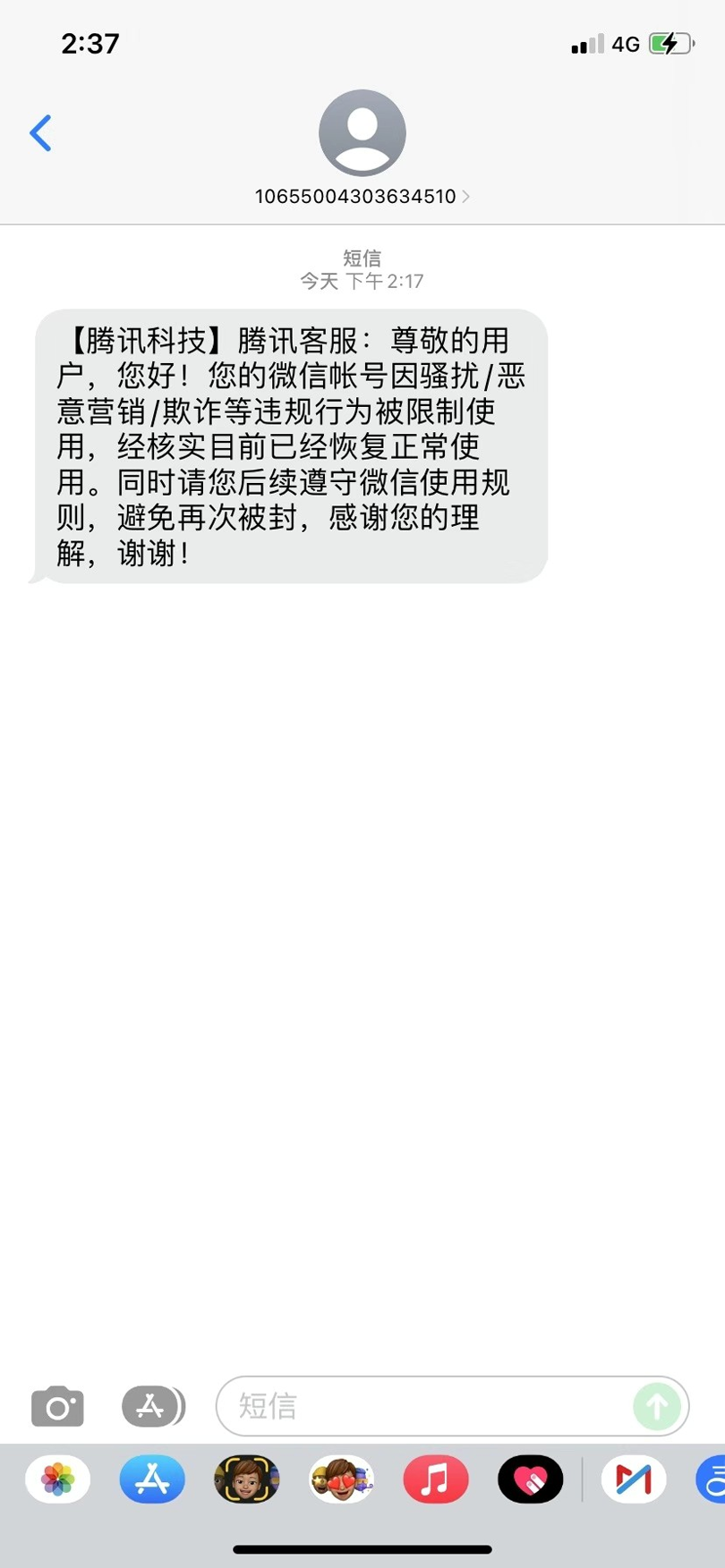This screenshot has width=725, height=1568.
Task: Tap the green send arrow button
Action: pyautogui.click(x=656, y=1406)
